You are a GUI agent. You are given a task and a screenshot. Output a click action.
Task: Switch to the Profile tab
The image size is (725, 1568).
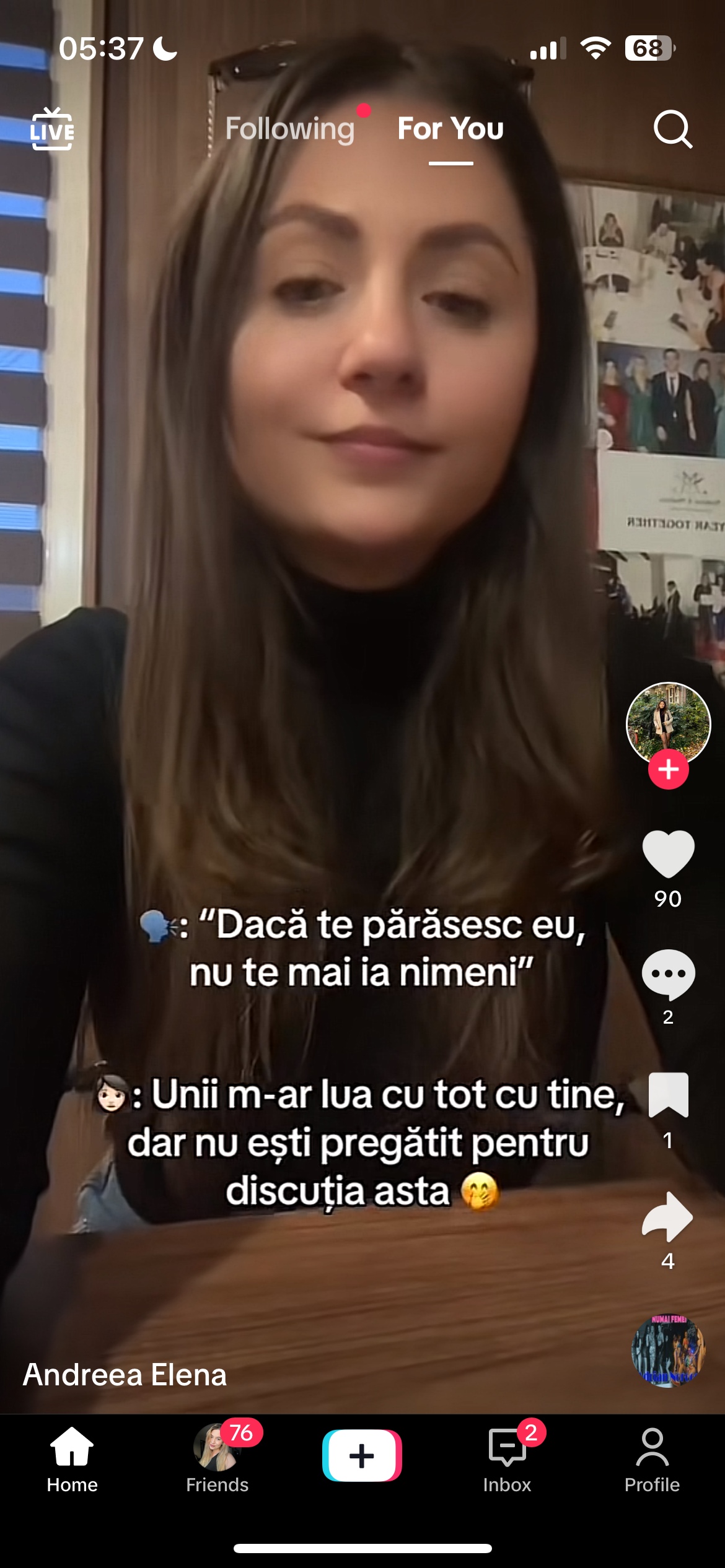(x=652, y=1460)
